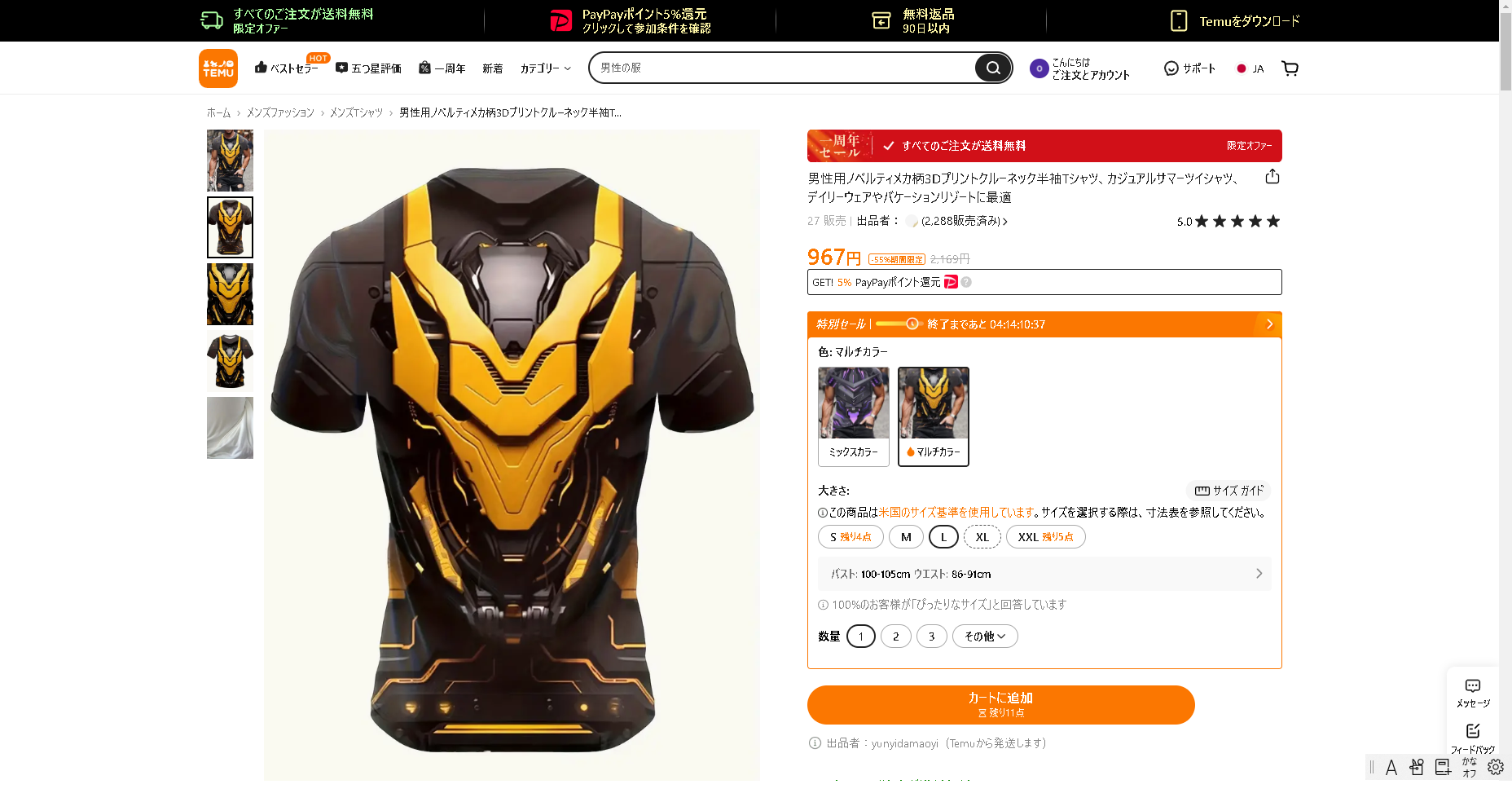Choose size M
This screenshot has height=793, width=1512.
coord(906,537)
